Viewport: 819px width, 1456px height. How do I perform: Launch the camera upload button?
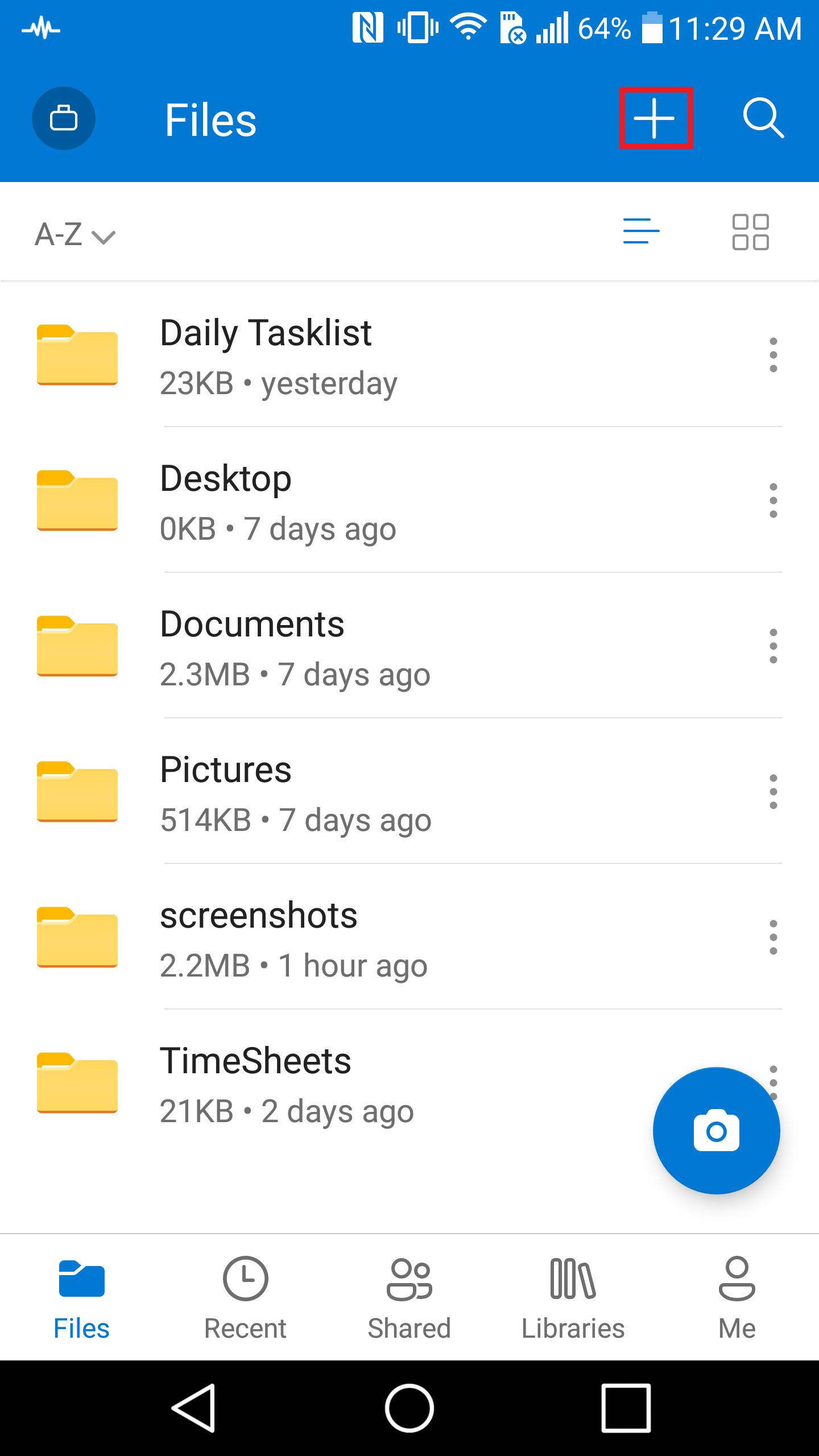(x=716, y=1130)
